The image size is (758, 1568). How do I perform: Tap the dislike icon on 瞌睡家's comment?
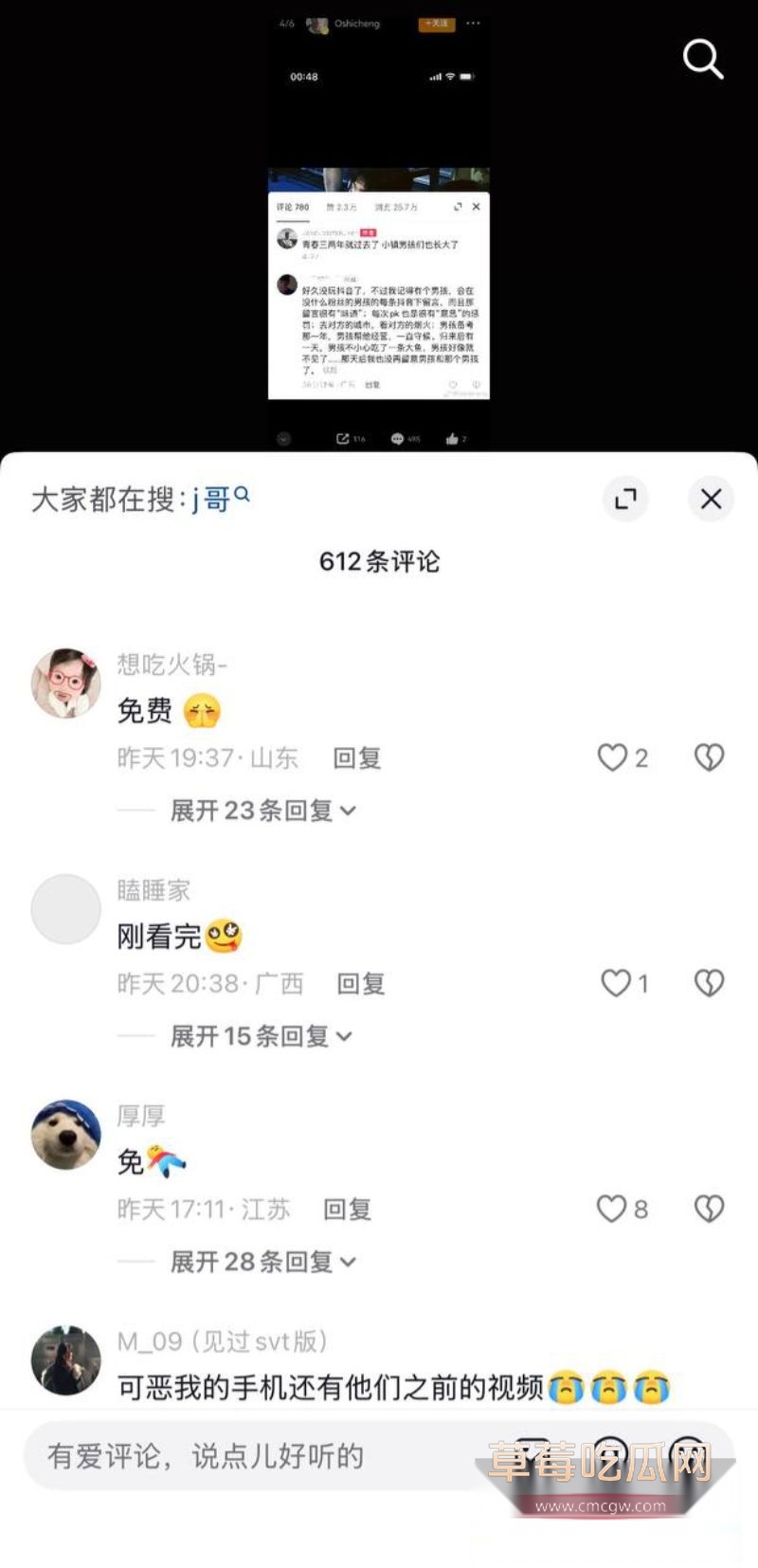click(x=709, y=983)
